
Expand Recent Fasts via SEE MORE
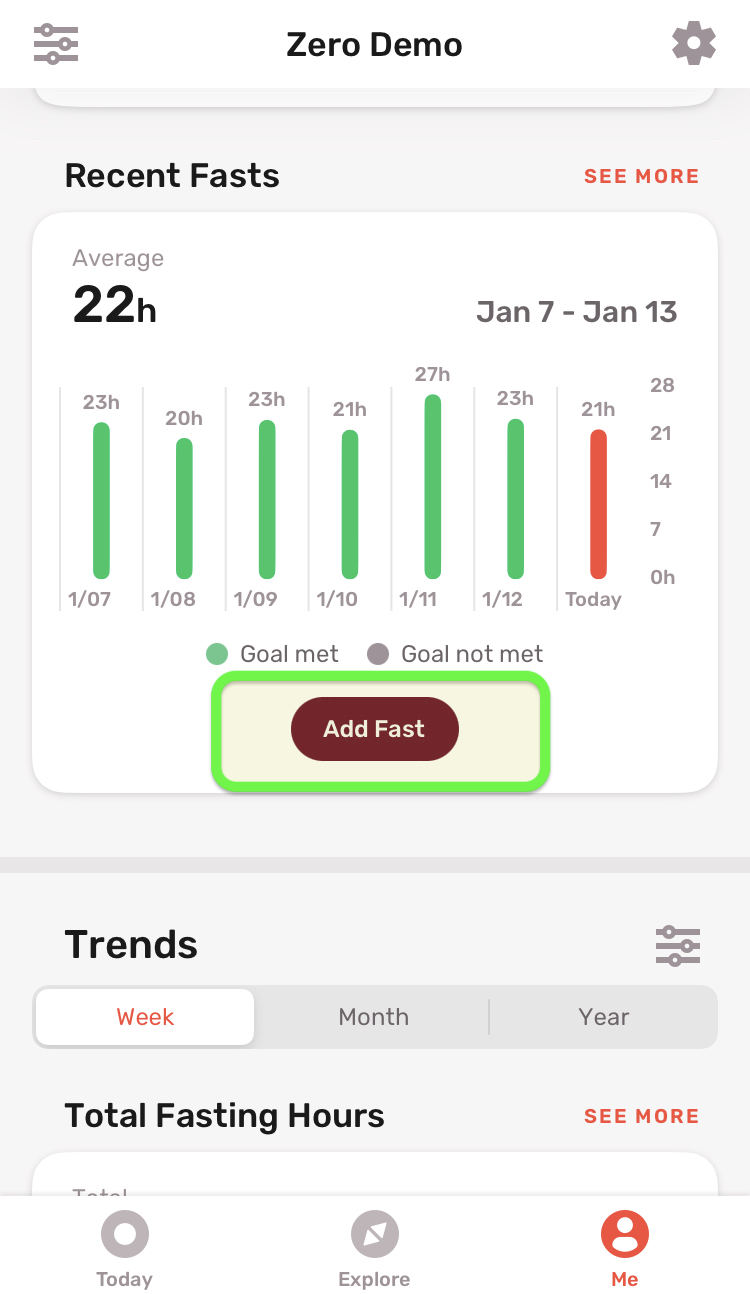tap(641, 176)
